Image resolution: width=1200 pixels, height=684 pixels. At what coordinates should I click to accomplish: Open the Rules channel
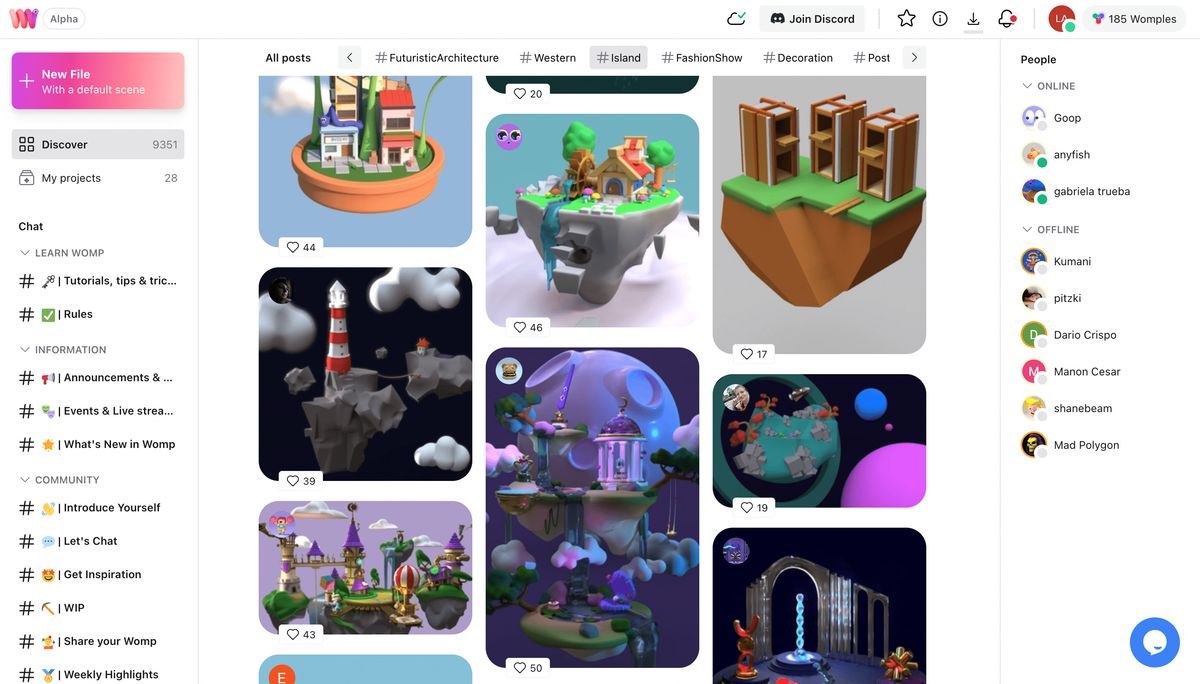point(77,314)
